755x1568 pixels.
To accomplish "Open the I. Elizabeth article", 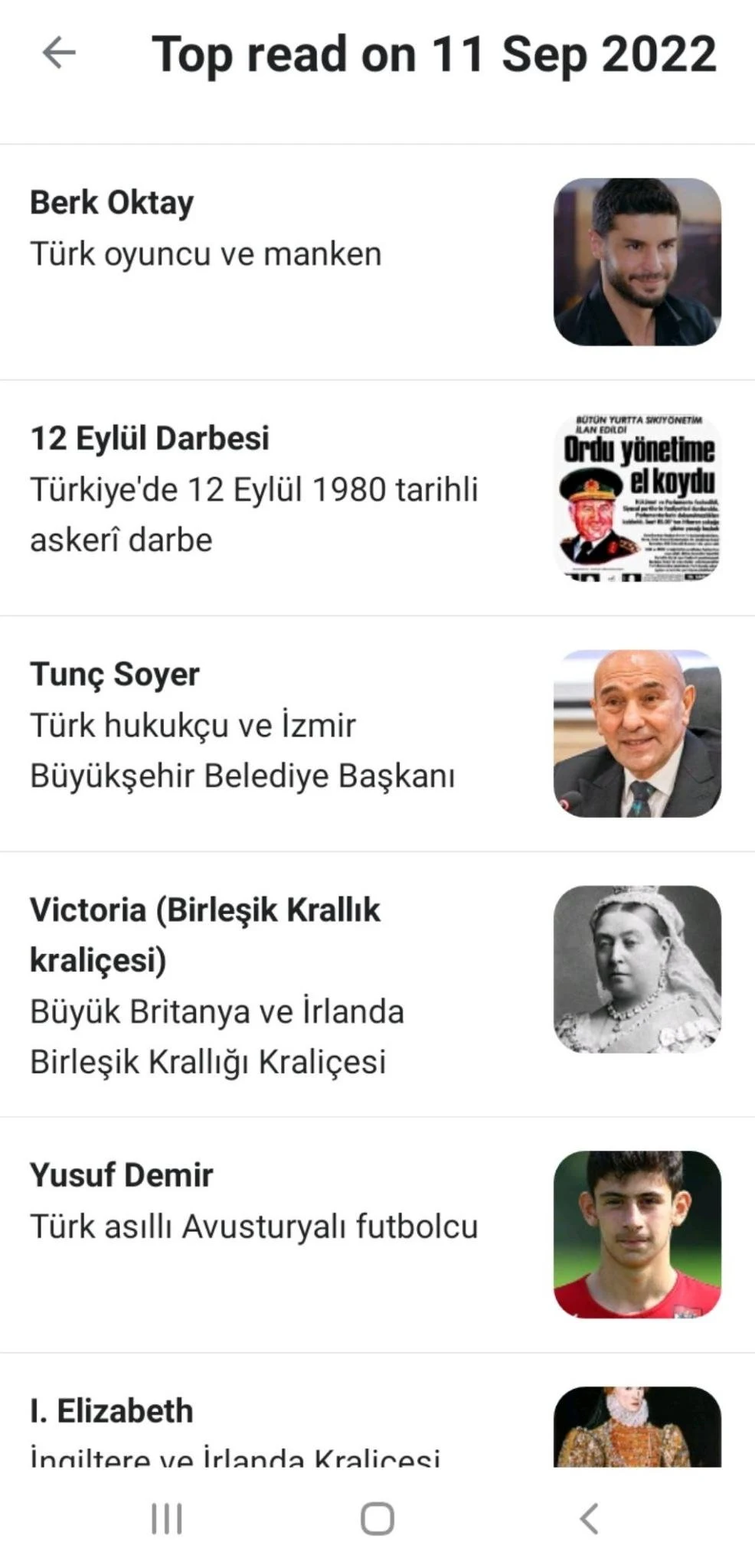I will pos(112,1411).
